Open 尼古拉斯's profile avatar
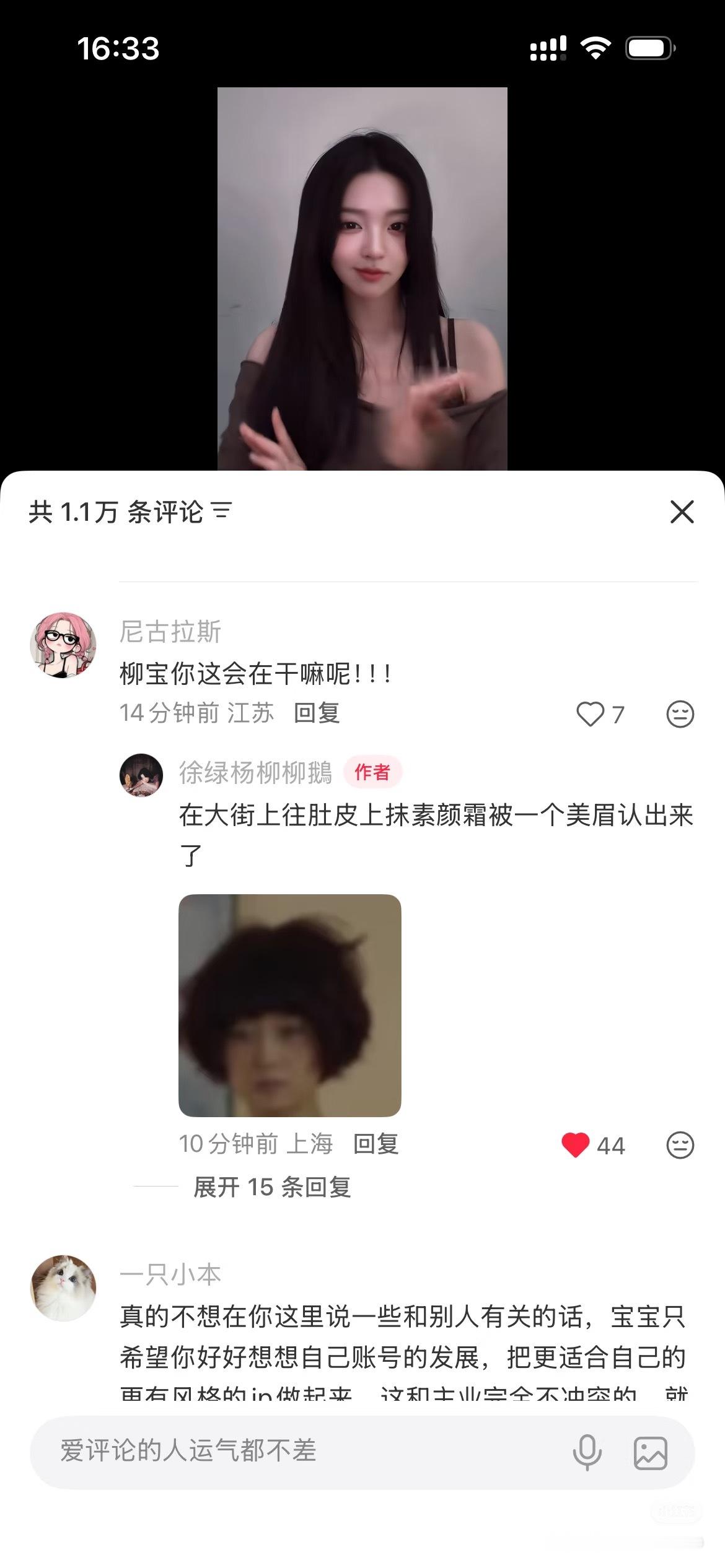725x1568 pixels. 63,645
